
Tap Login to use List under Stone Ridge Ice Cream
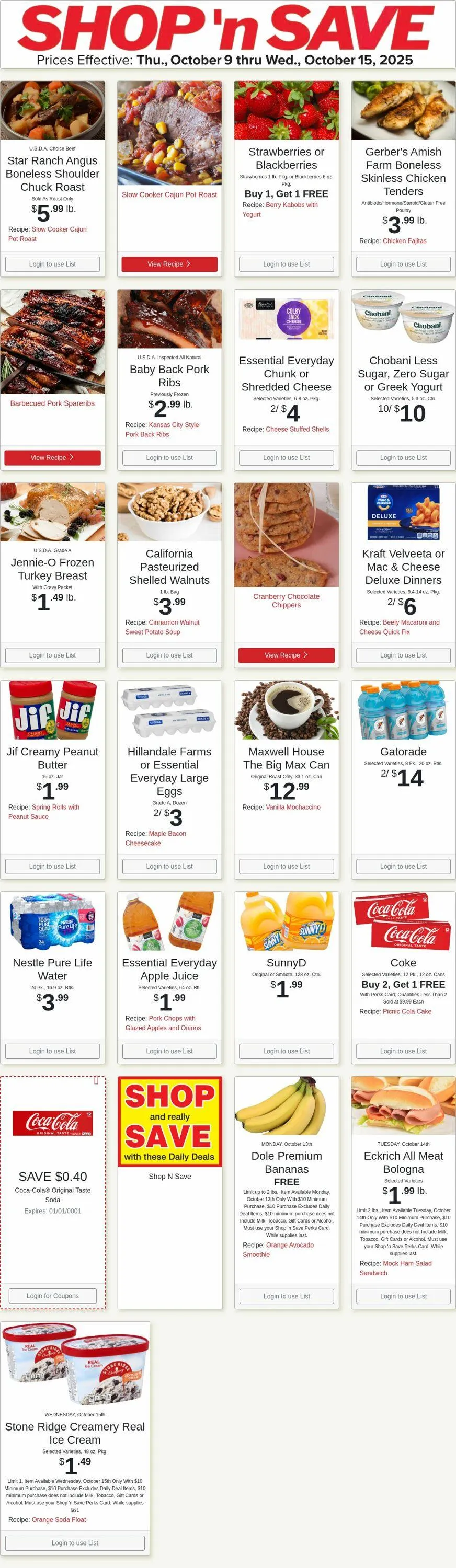[x=75, y=1543]
